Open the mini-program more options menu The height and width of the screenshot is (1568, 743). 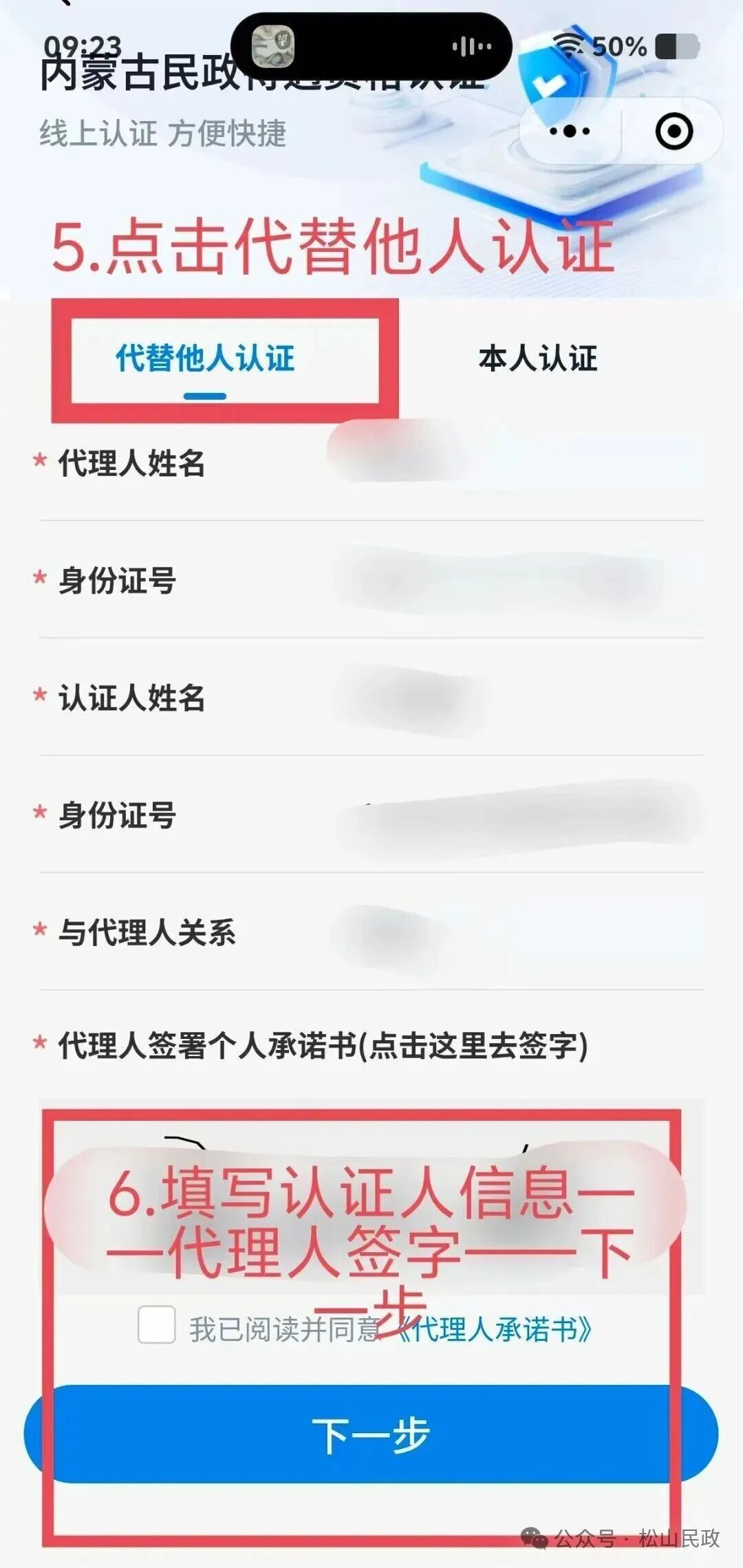pyautogui.click(x=570, y=131)
